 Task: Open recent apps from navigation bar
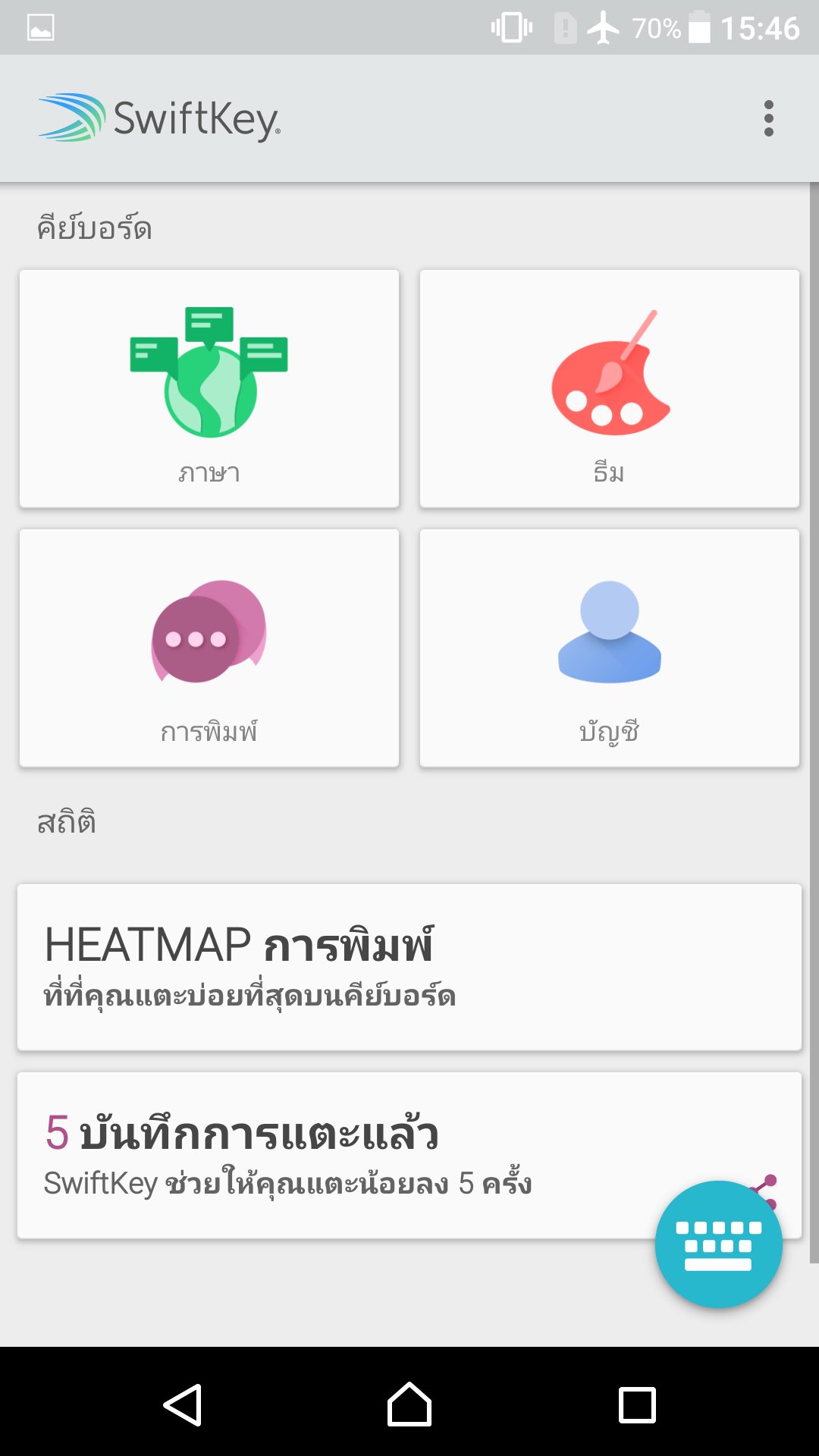(637, 1405)
